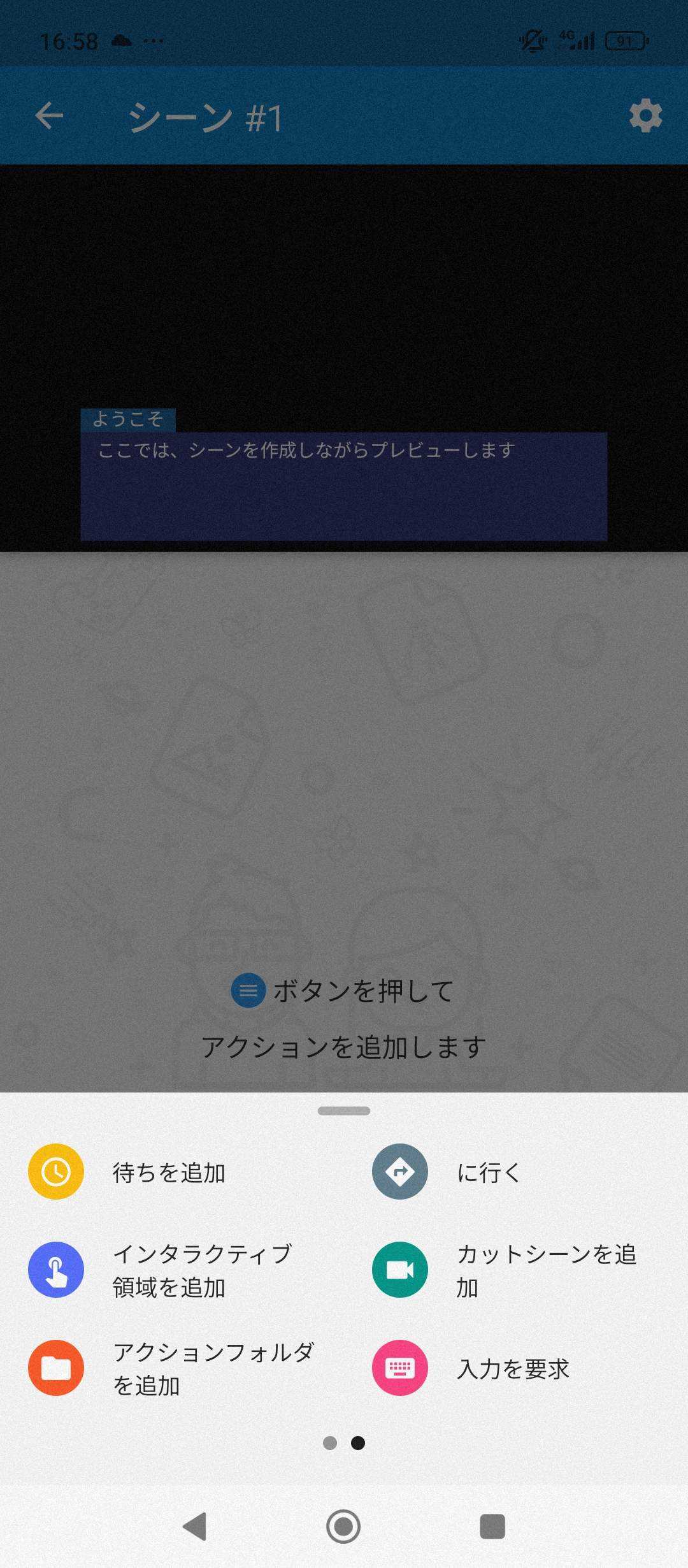Image resolution: width=688 pixels, height=1568 pixels.
Task: Choose the に行く (go to) action
Action: [446, 1172]
